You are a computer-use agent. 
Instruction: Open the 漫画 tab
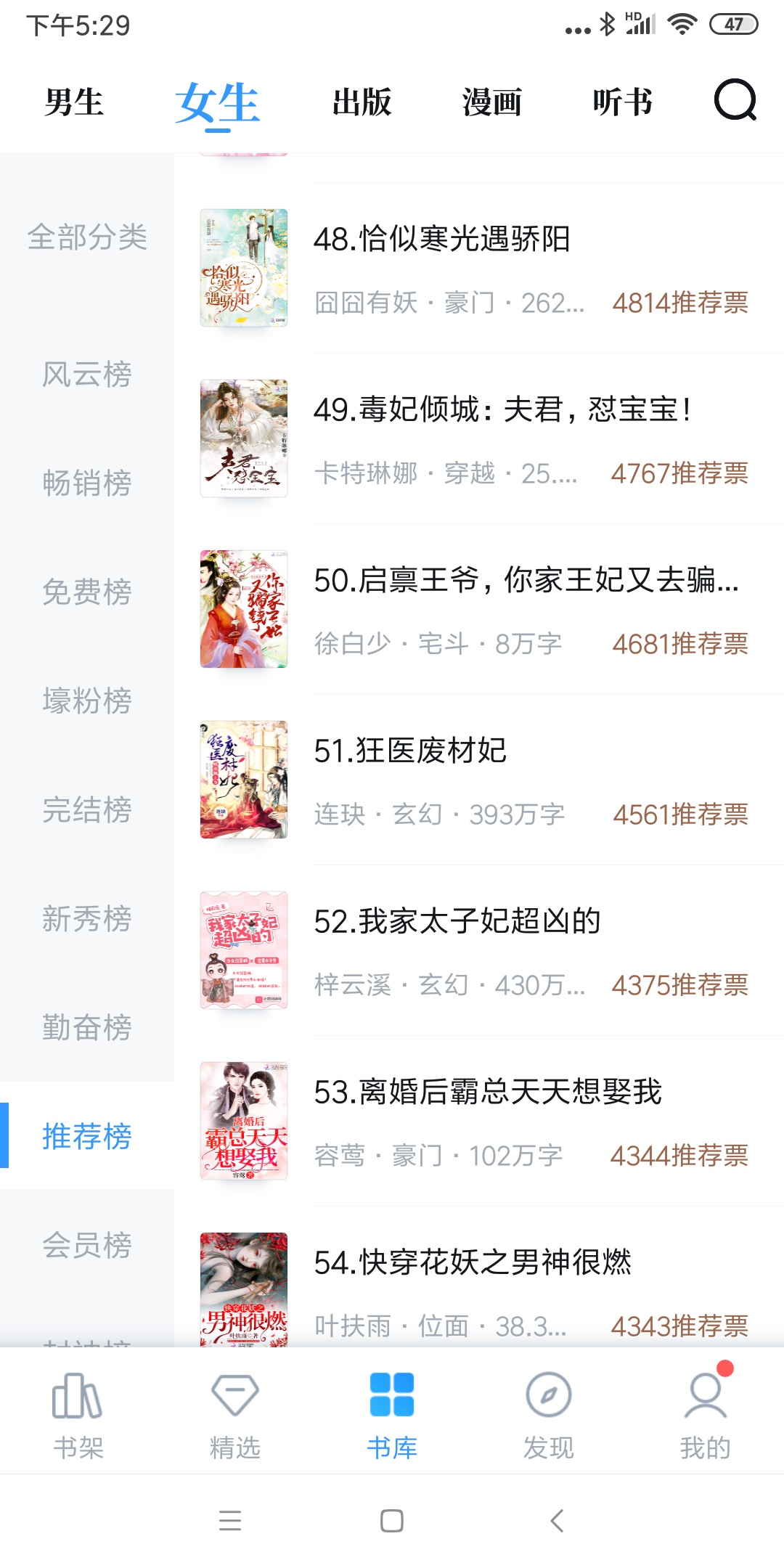tap(492, 102)
